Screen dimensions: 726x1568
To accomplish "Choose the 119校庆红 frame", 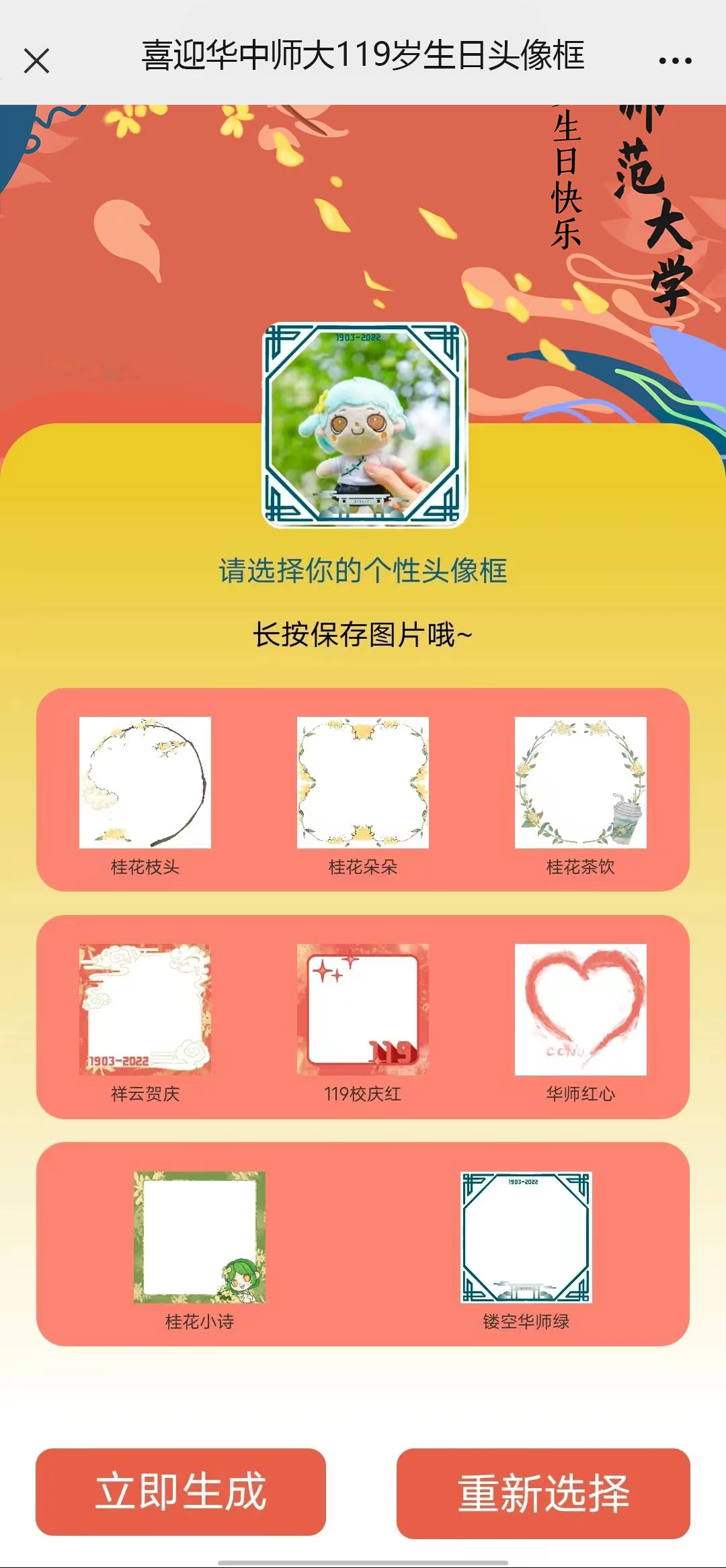I will [363, 1010].
